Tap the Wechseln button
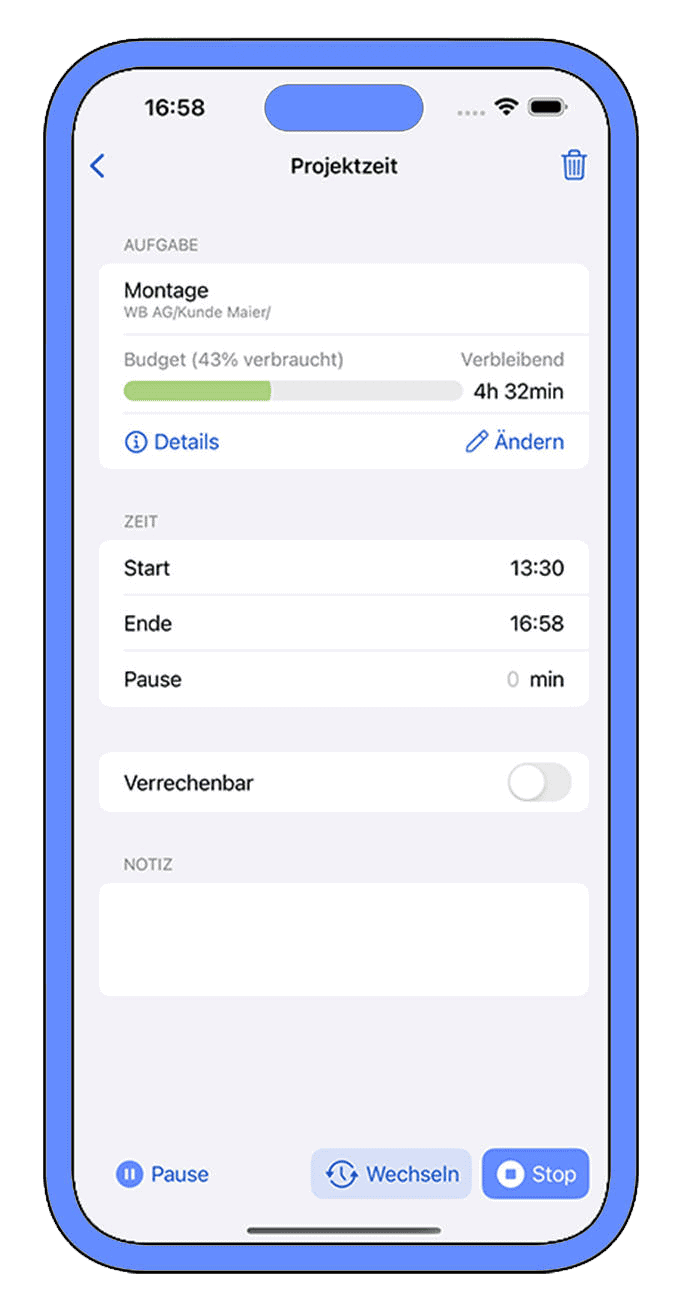This screenshot has width=682, height=1310. coord(391,1174)
